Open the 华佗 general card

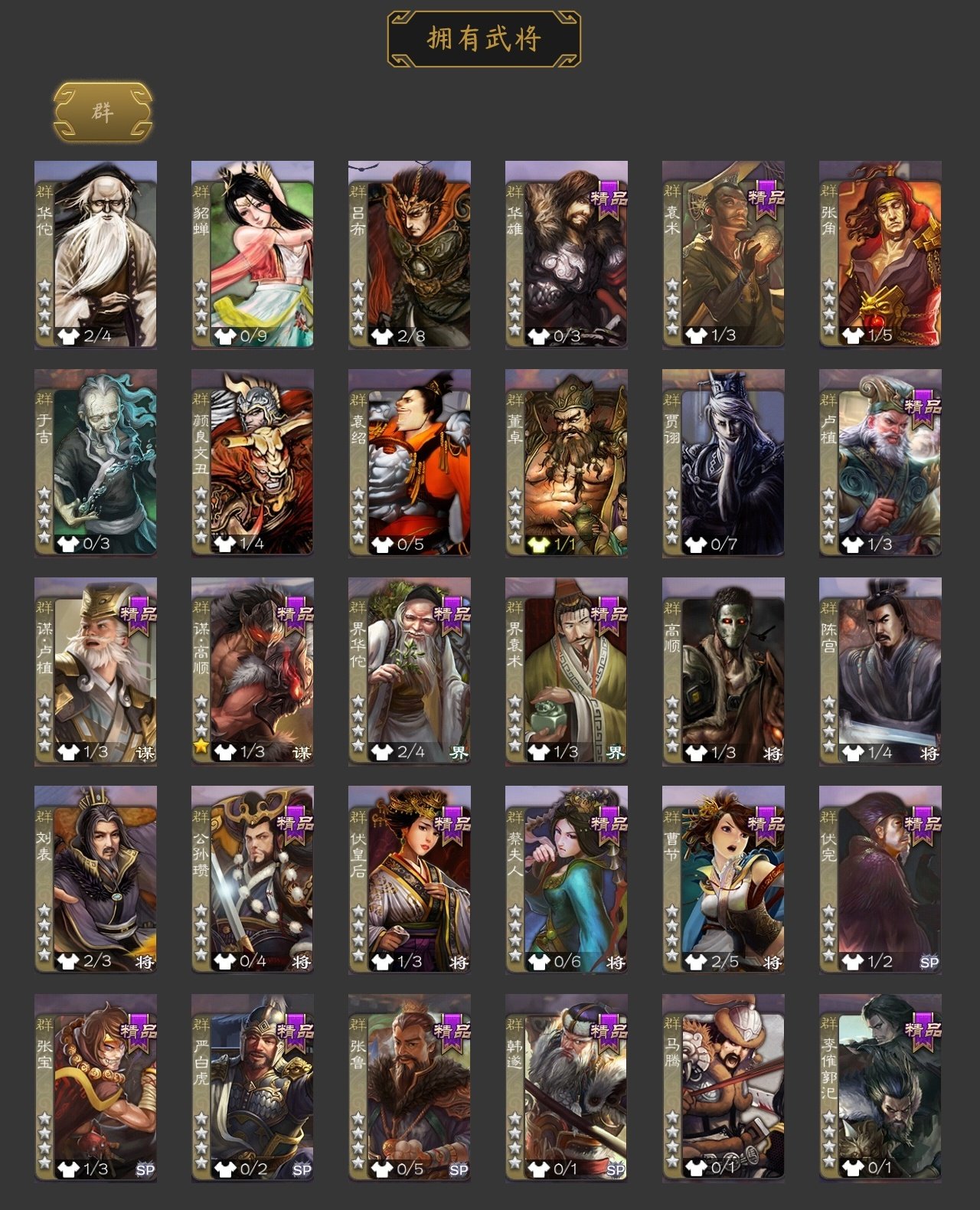pyautogui.click(x=96, y=254)
